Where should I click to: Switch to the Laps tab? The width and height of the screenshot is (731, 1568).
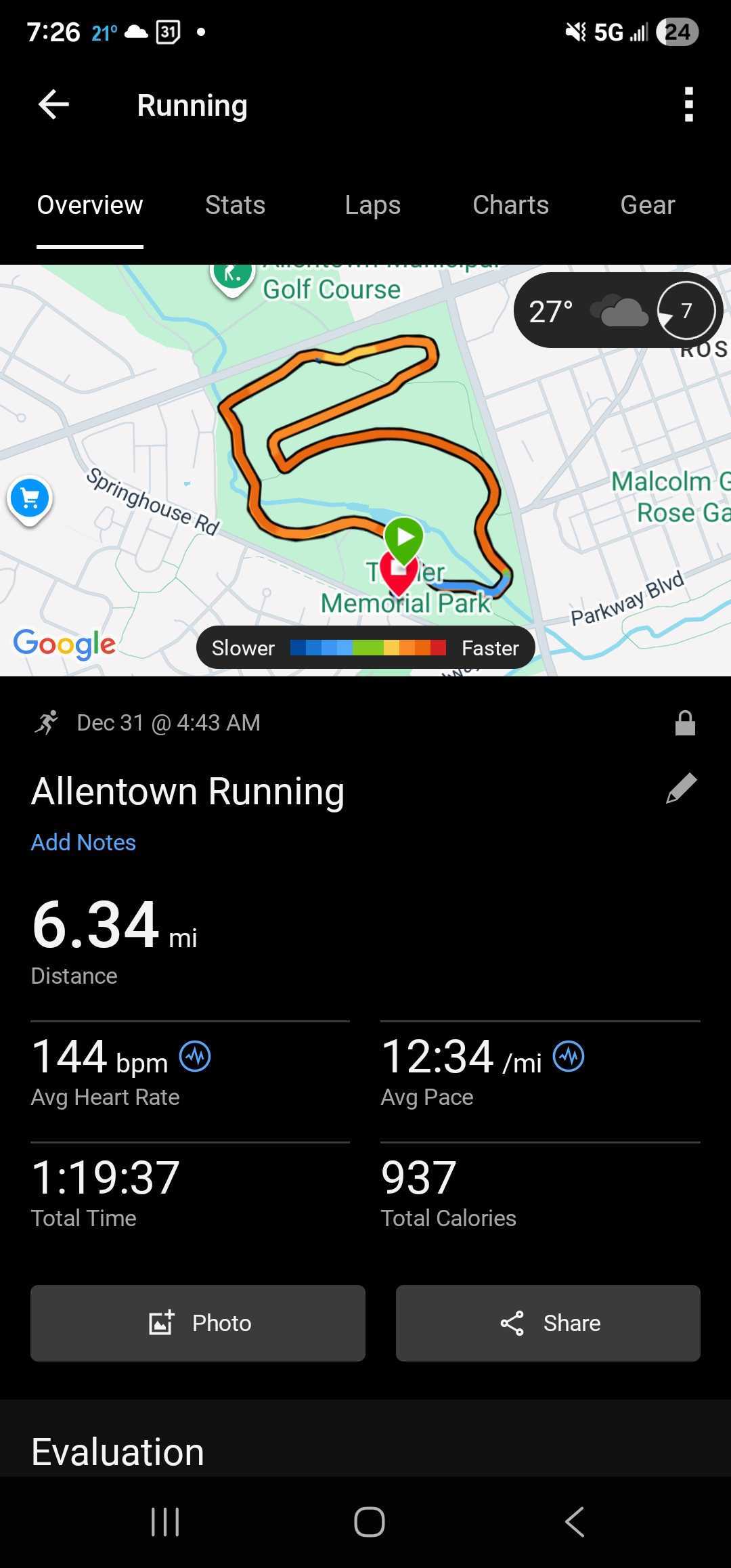point(372,204)
